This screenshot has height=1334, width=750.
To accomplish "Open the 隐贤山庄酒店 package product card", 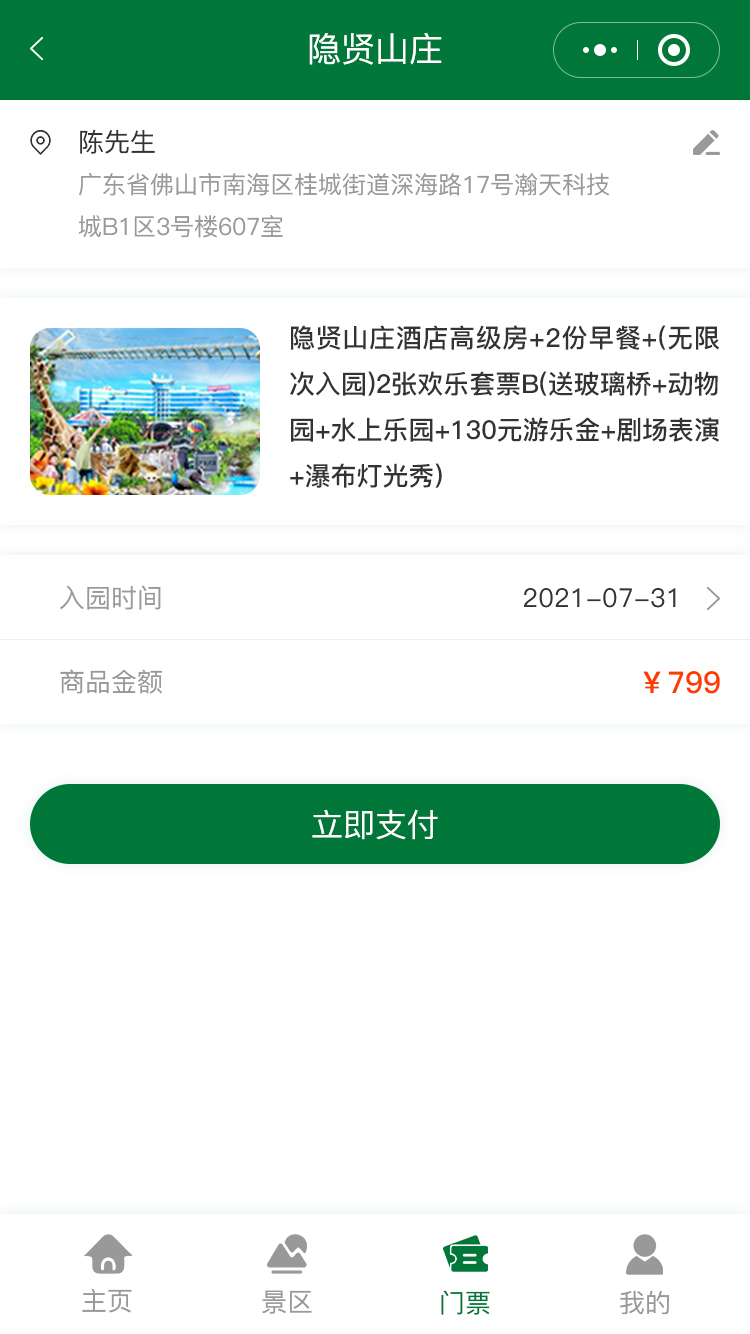I will click(x=375, y=411).
